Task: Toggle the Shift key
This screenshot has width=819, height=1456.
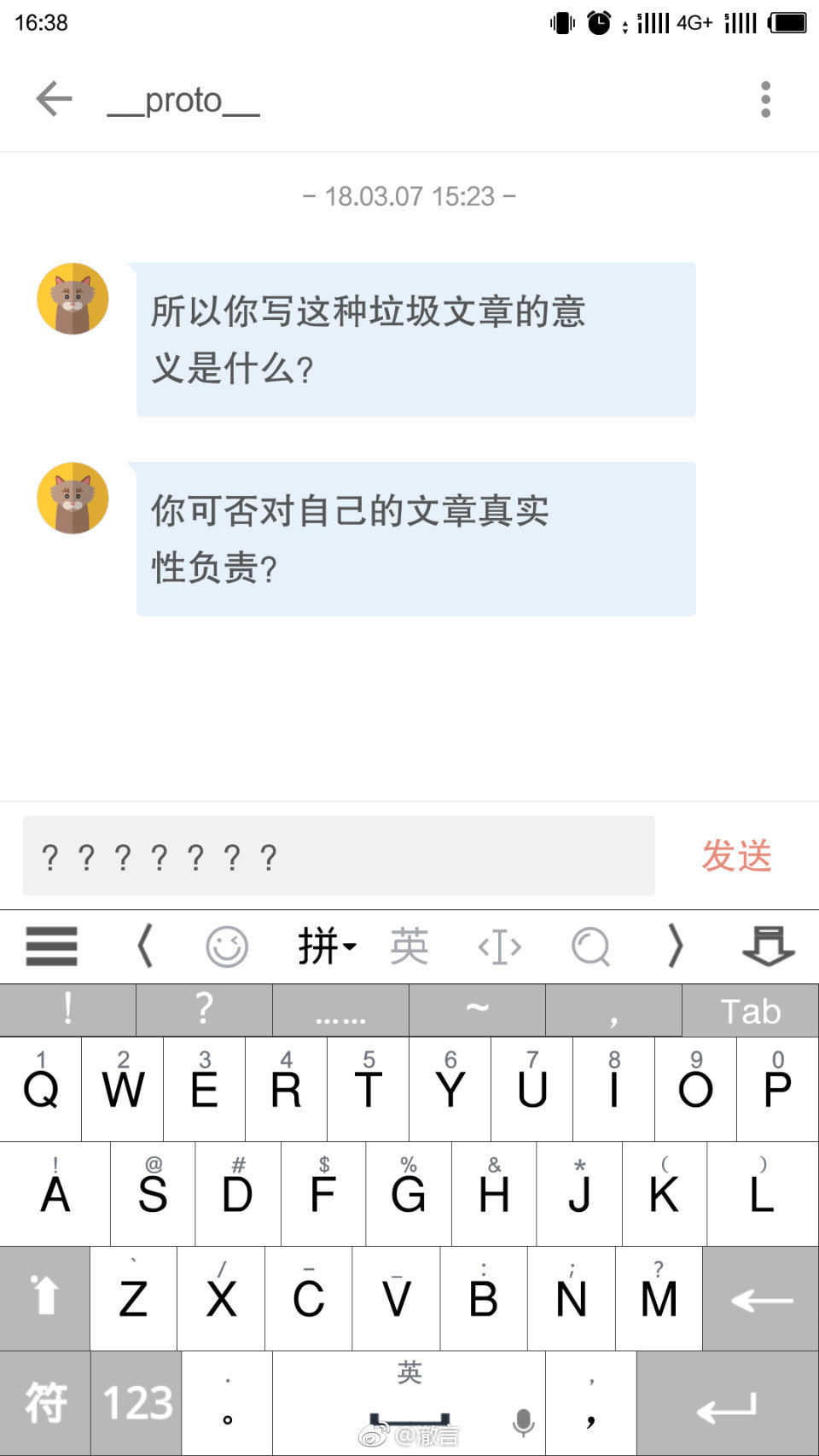Action: tap(43, 1297)
